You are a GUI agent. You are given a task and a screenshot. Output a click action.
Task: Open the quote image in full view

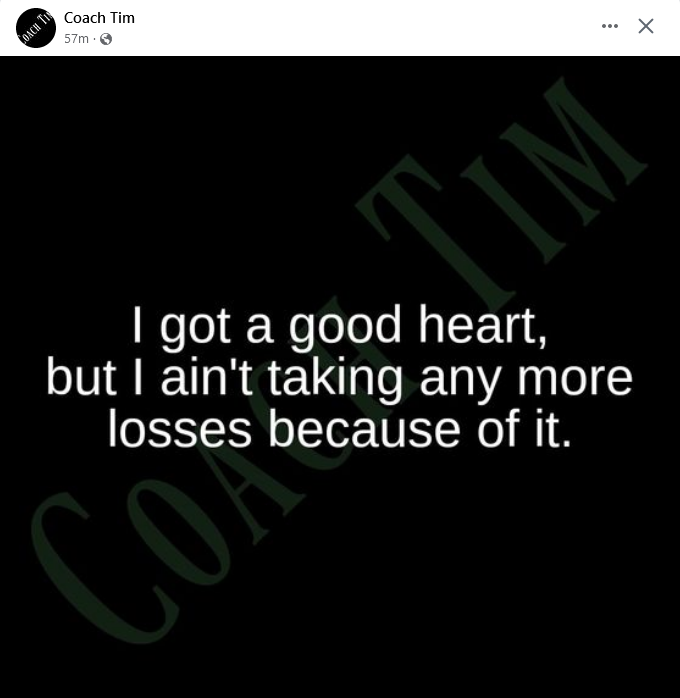[x=340, y=376]
